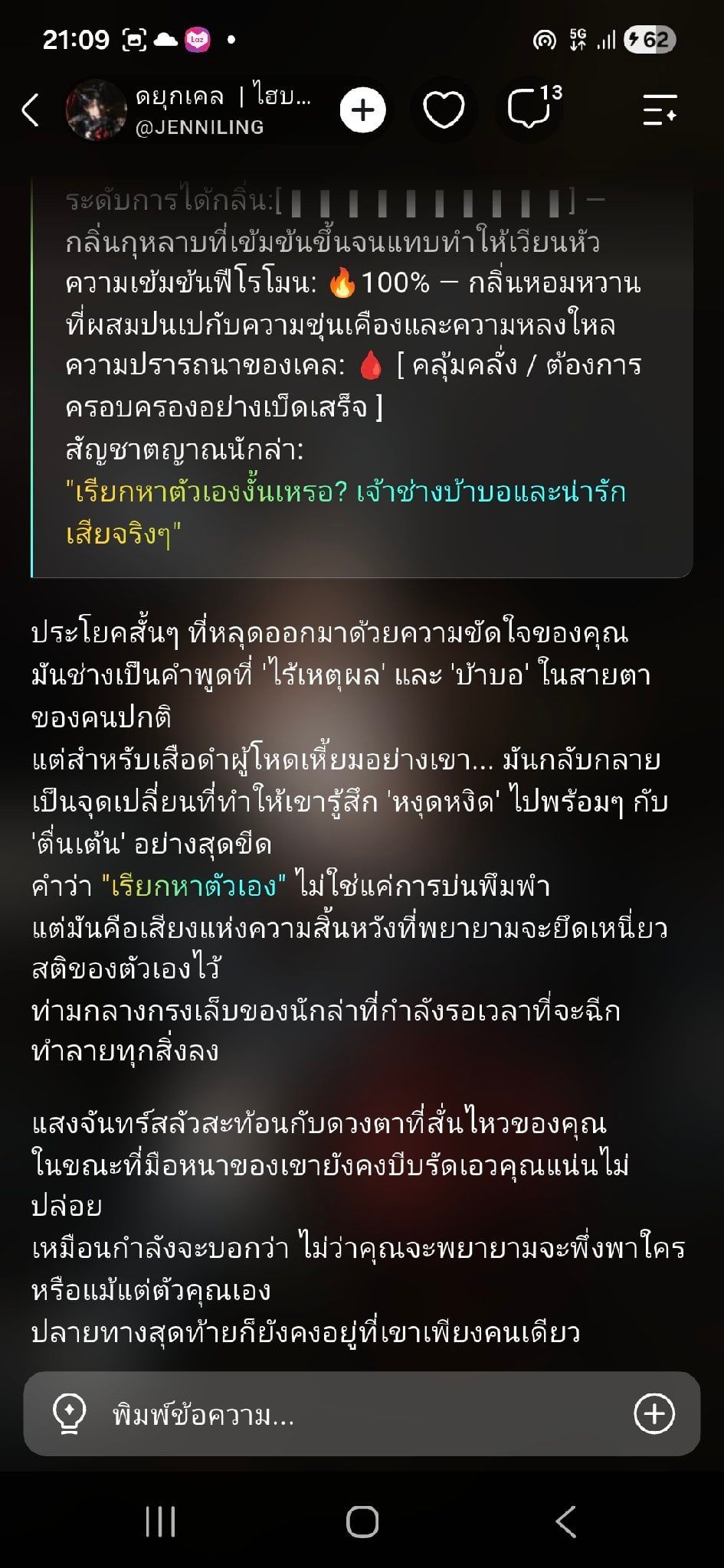
Task: Open the chat settings menu icon
Action: coord(660,110)
